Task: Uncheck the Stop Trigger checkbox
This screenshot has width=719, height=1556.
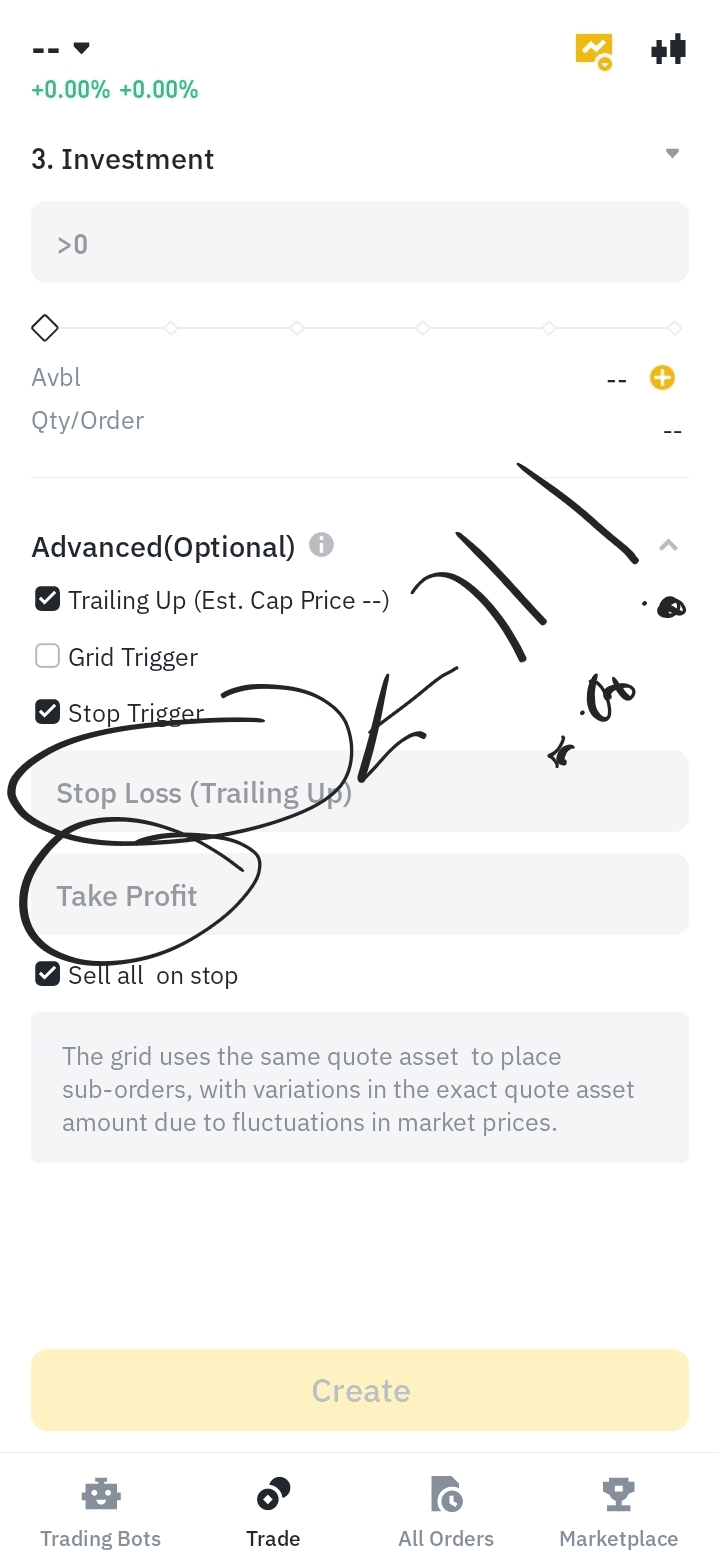Action: pyautogui.click(x=47, y=712)
